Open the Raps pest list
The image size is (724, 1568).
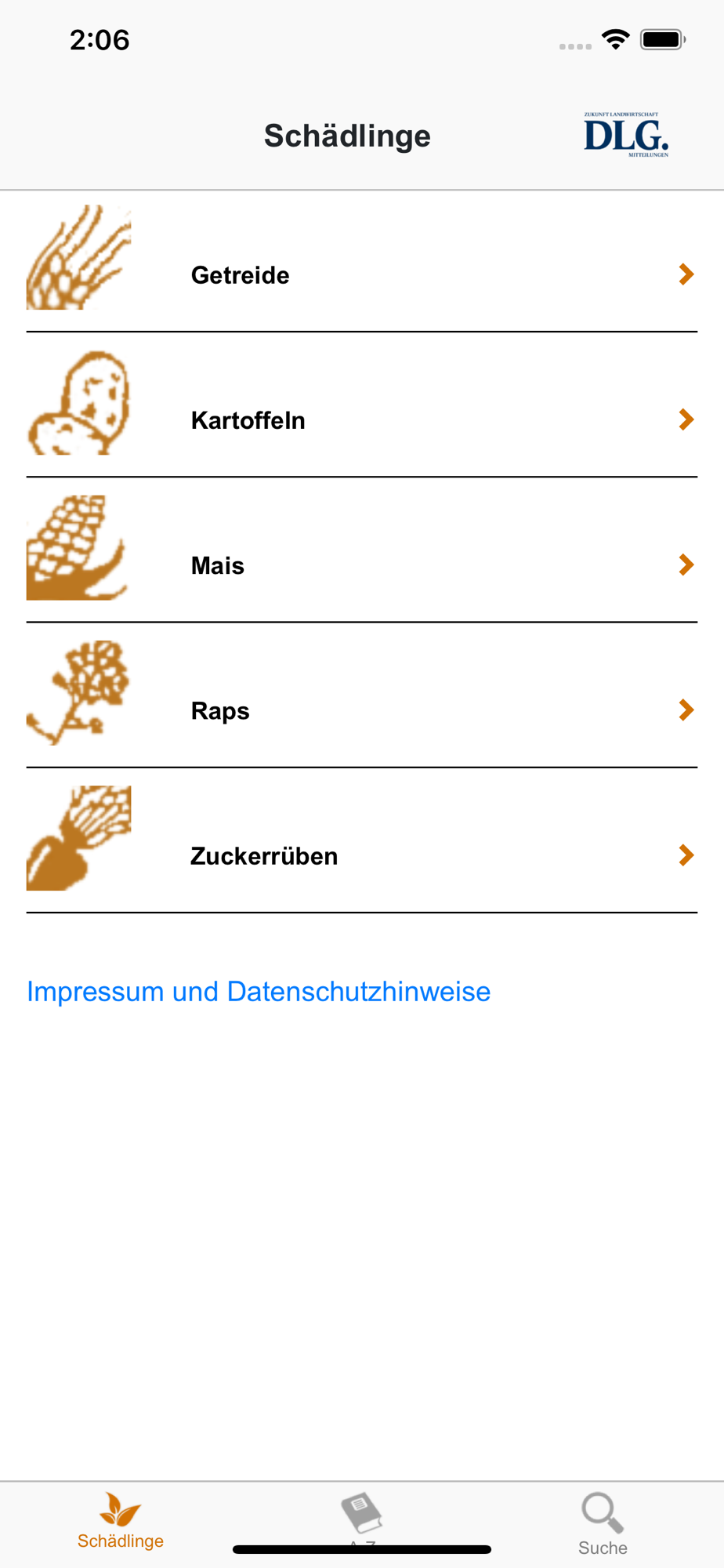coord(362,695)
